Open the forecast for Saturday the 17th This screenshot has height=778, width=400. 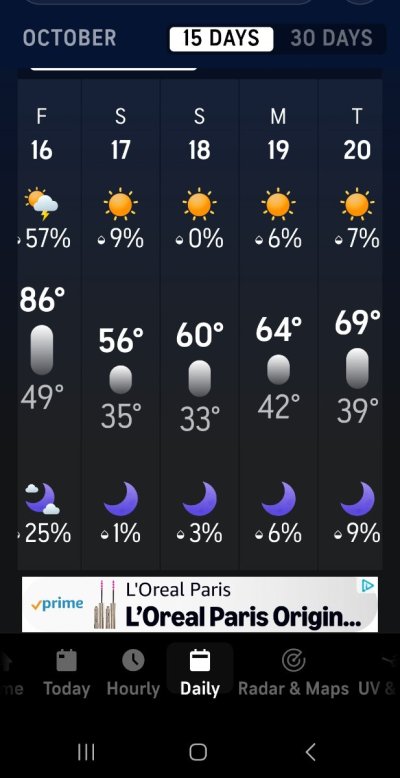[121, 324]
